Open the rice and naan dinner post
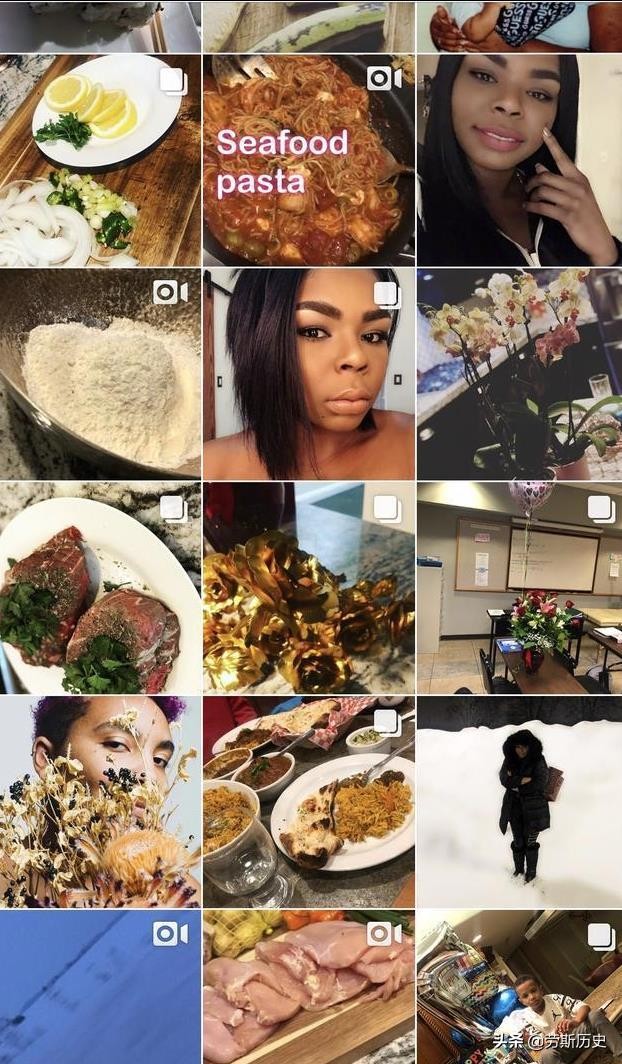This screenshot has height=1064, width=622. (308, 802)
